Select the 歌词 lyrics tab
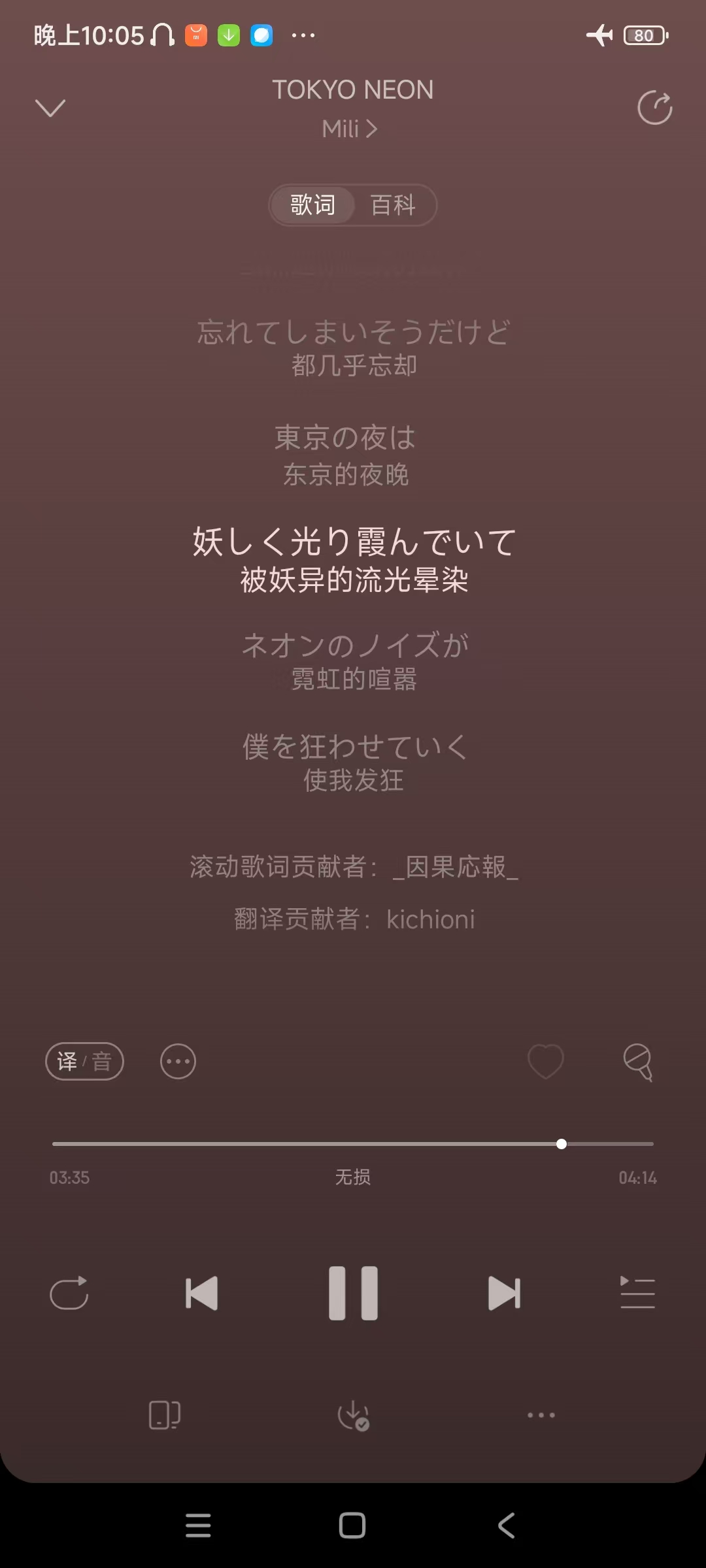Viewport: 706px width, 1568px height. pyautogui.click(x=312, y=205)
